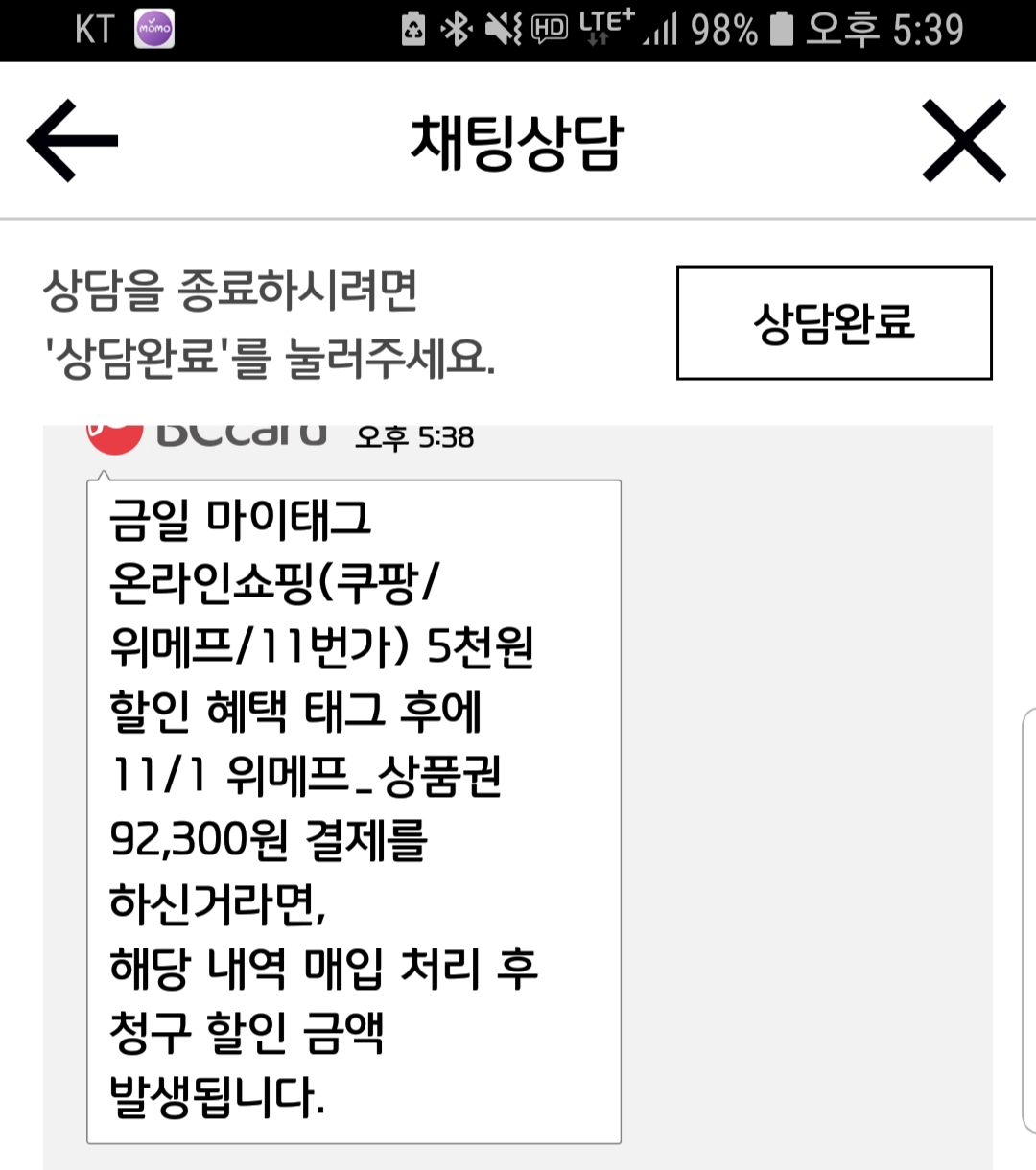Image resolution: width=1036 pixels, height=1170 pixels.
Task: Close the chat consultation screen
Action: 963,141
